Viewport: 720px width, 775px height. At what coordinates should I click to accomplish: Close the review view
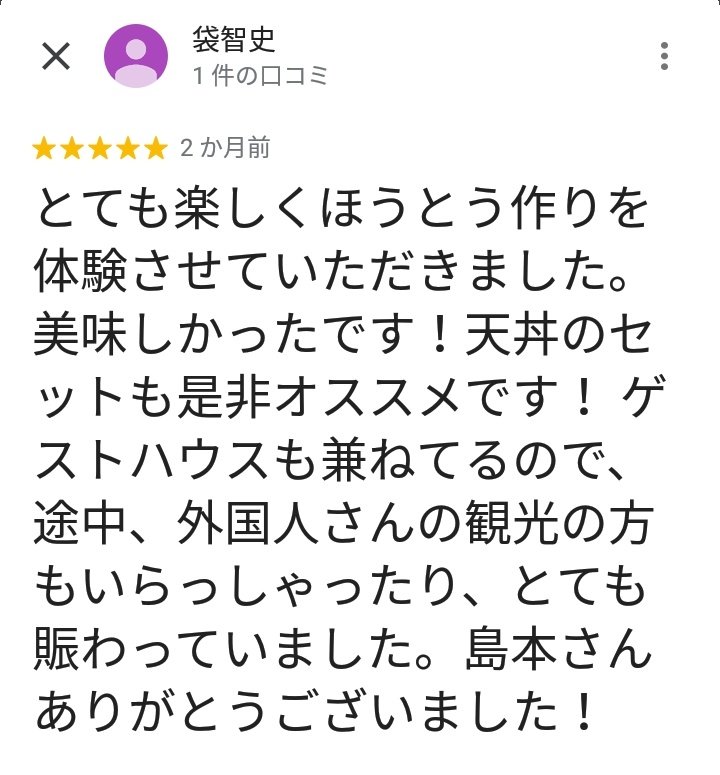[55, 56]
